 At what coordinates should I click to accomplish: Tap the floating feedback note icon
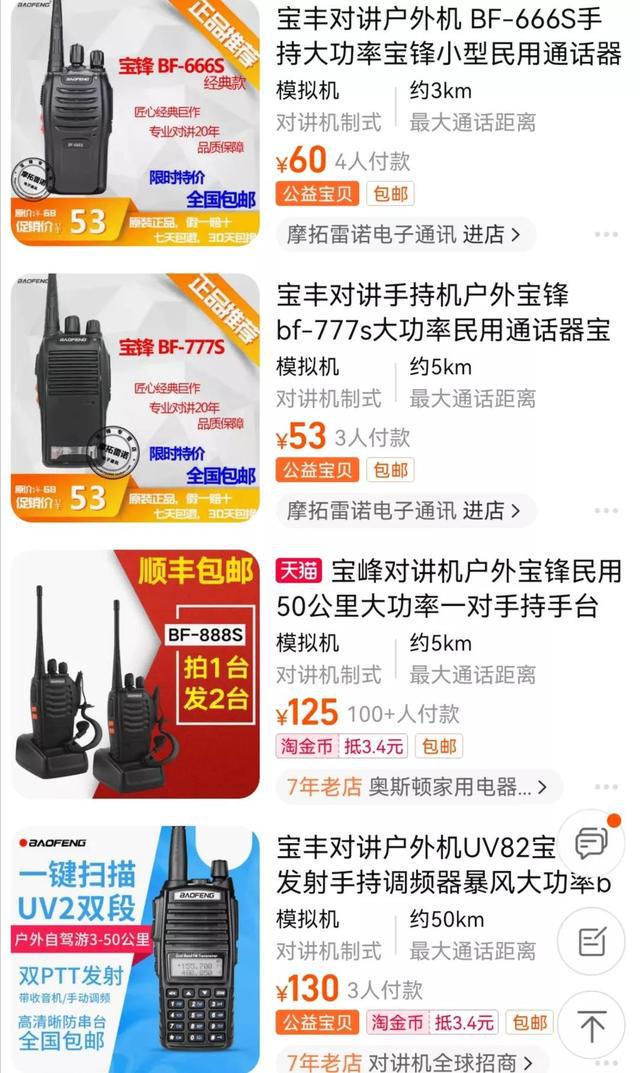click(x=591, y=942)
